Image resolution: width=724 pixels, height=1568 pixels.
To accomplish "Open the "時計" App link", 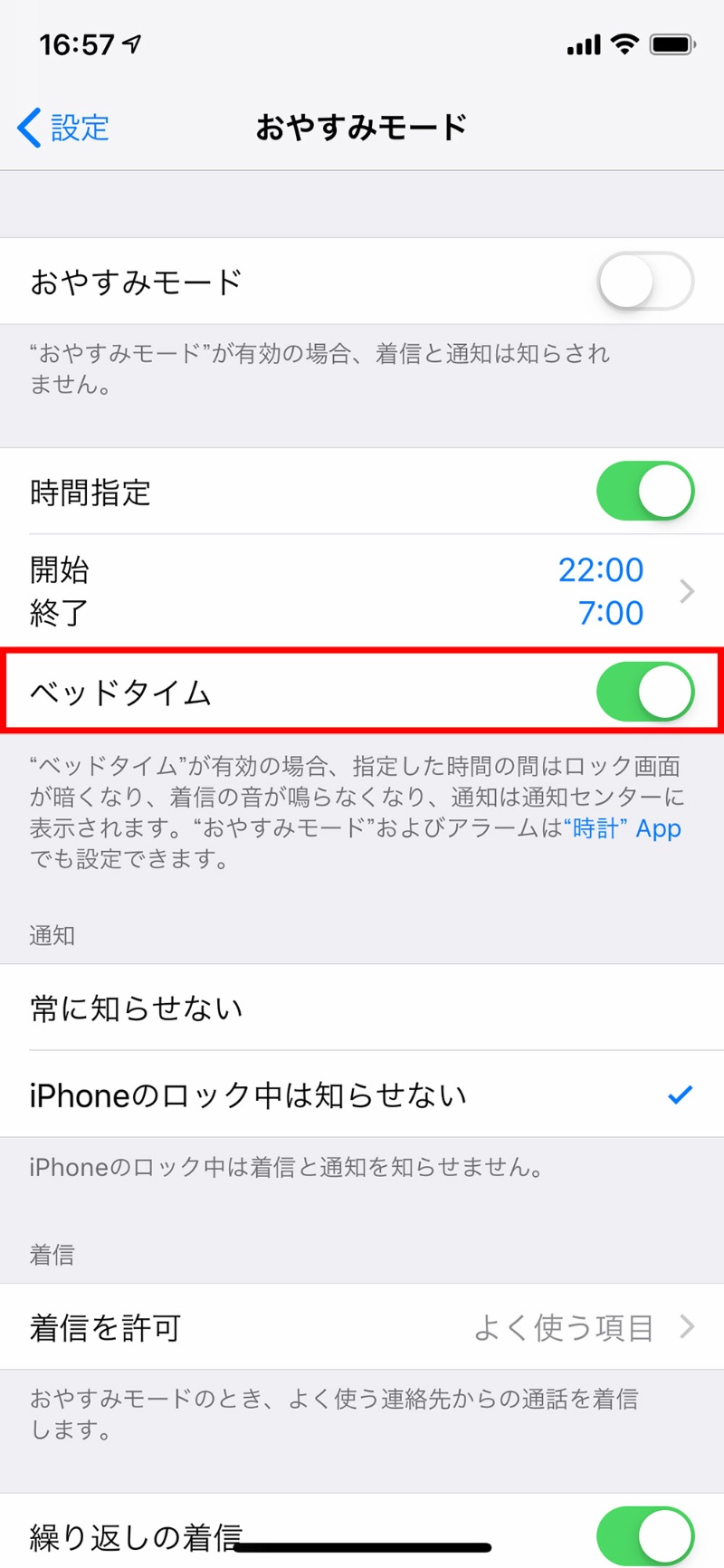I will [623, 828].
